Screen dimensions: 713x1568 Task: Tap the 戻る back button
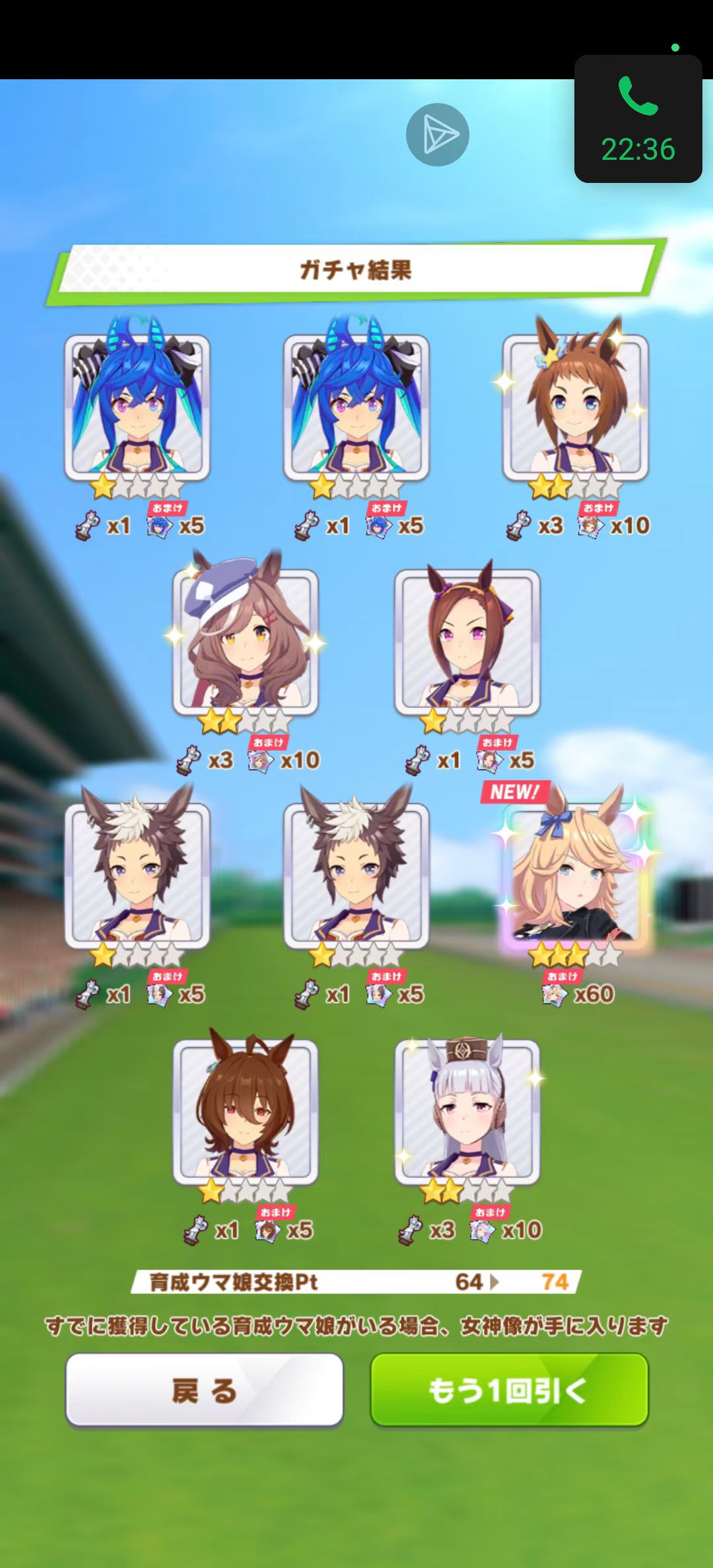(204, 1390)
